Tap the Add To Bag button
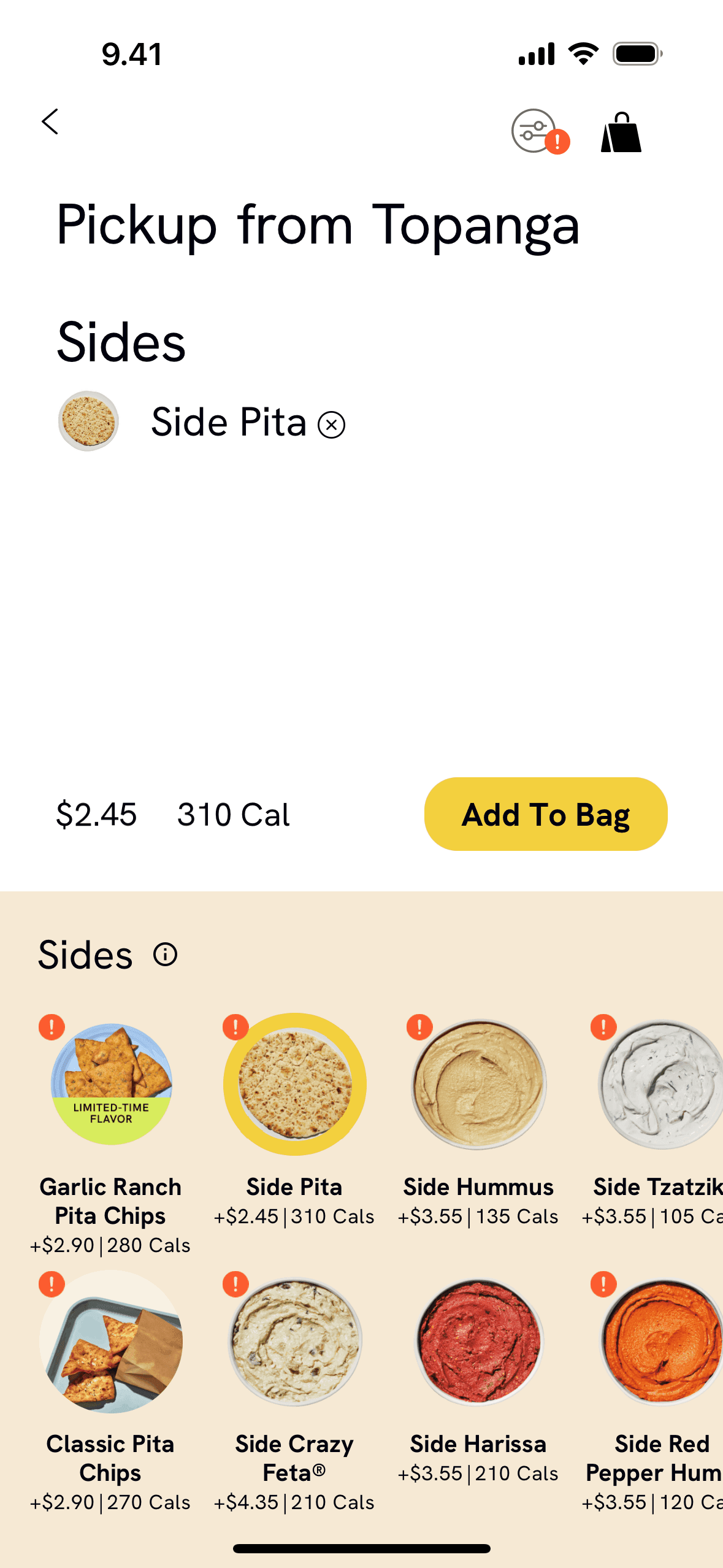Screen dimensions: 723x1568 [x=545, y=814]
